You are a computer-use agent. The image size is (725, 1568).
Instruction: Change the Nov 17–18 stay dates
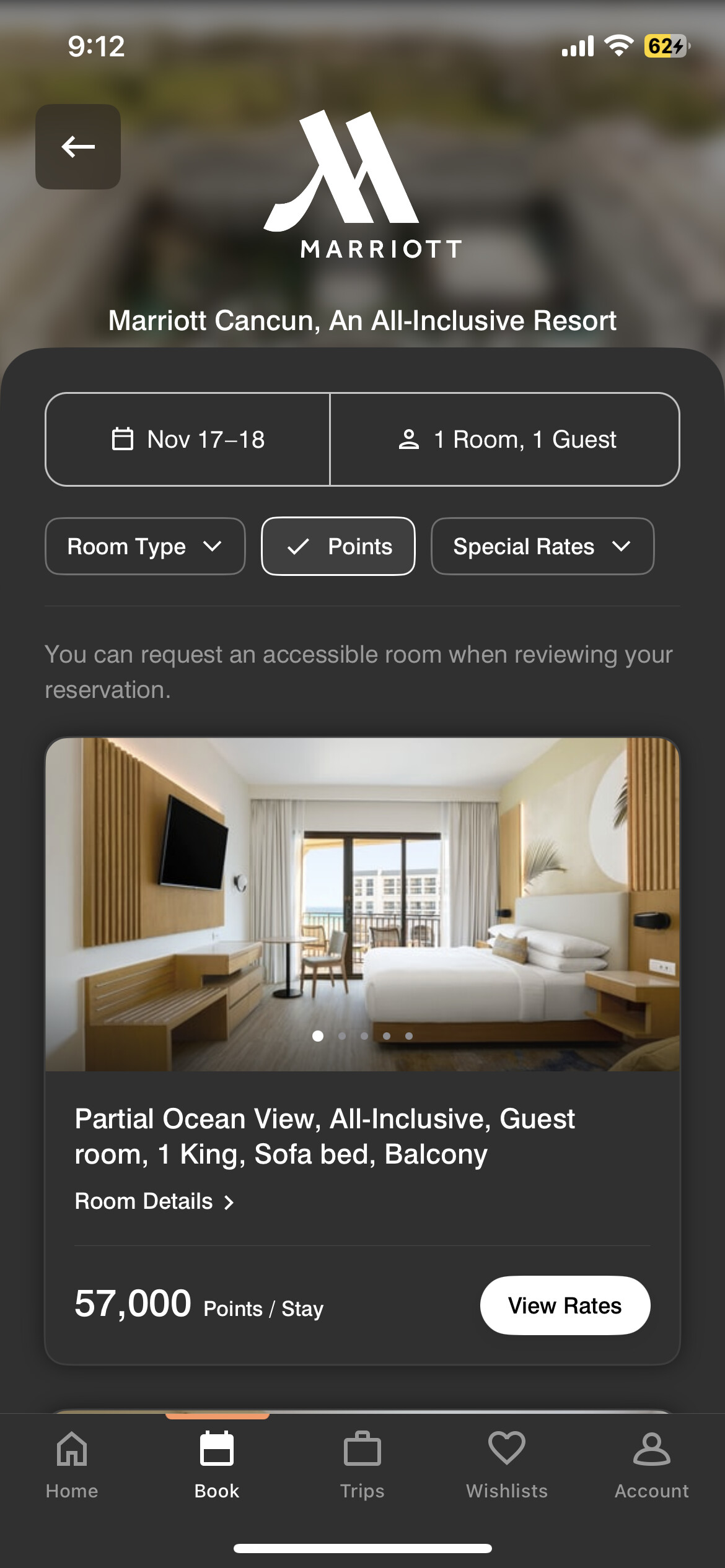[188, 439]
